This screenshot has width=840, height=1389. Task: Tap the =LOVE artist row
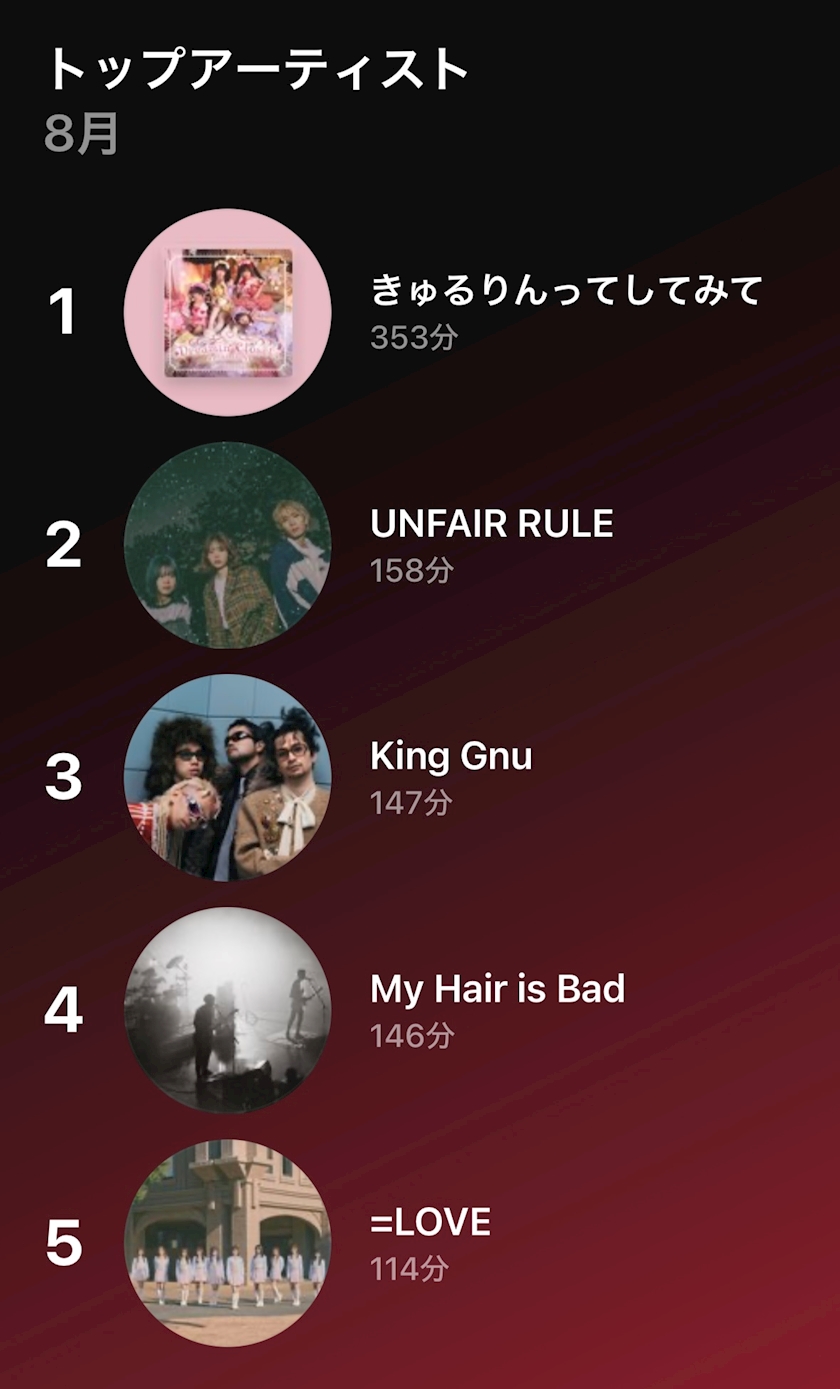pyautogui.click(x=430, y=1222)
